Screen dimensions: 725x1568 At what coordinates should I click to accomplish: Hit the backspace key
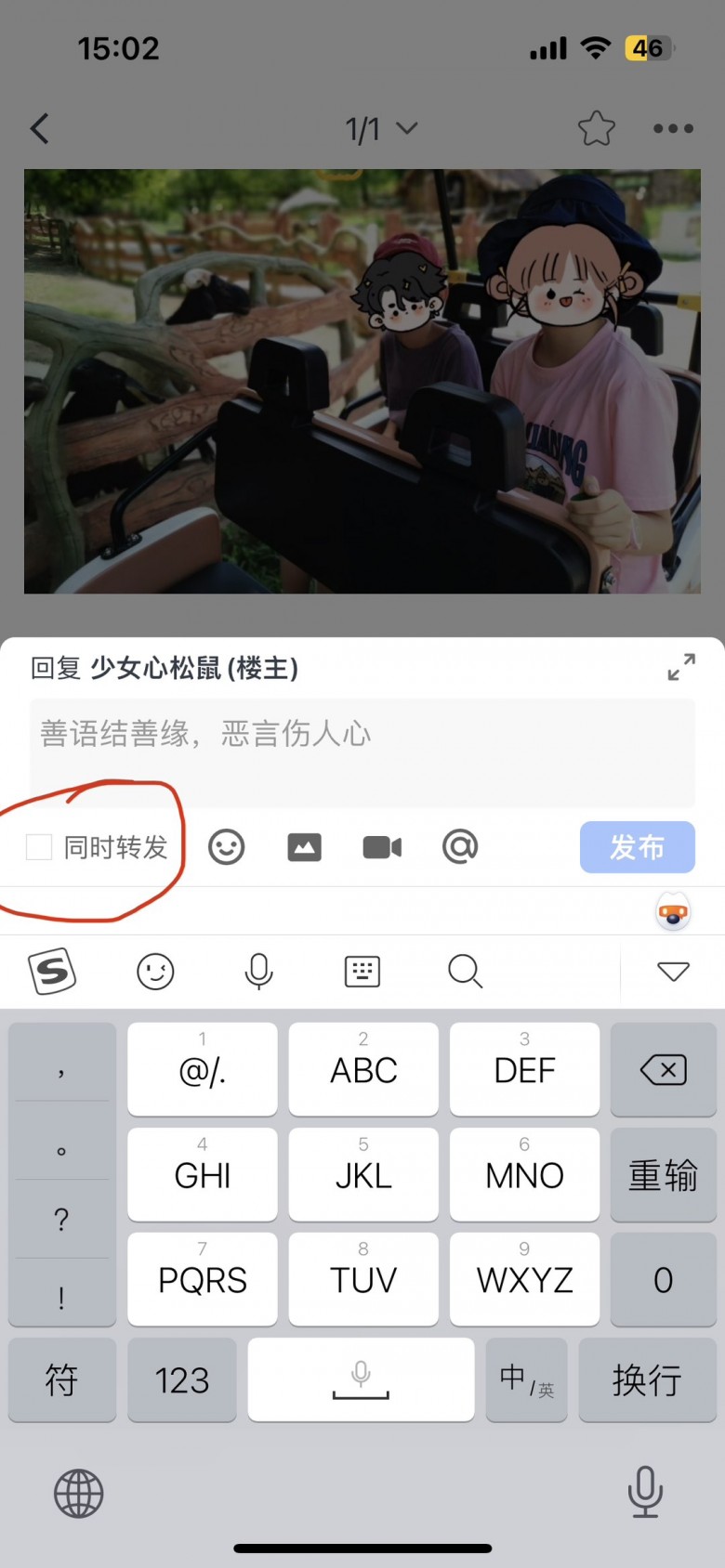[x=663, y=1070]
